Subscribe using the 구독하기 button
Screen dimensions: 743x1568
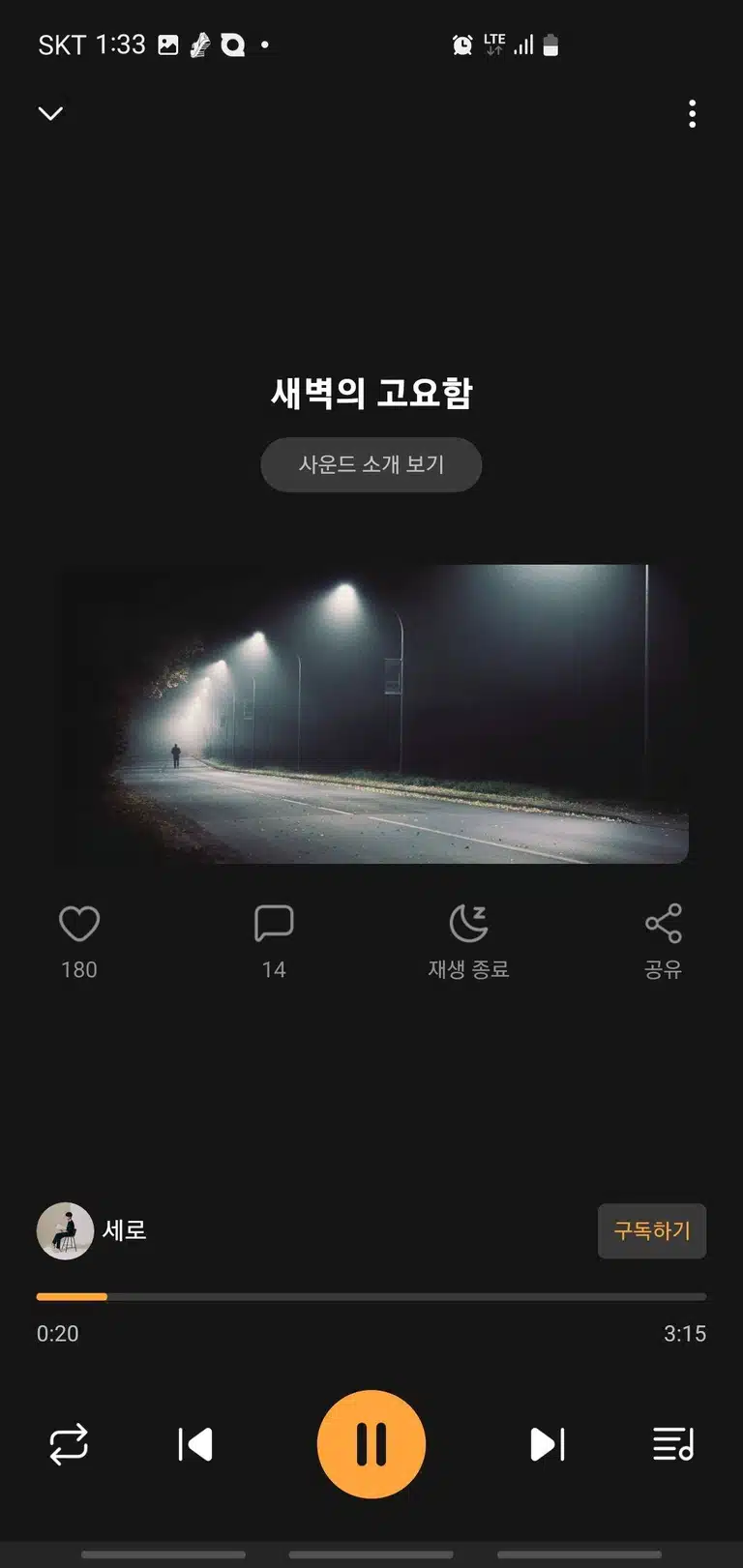(x=652, y=1230)
